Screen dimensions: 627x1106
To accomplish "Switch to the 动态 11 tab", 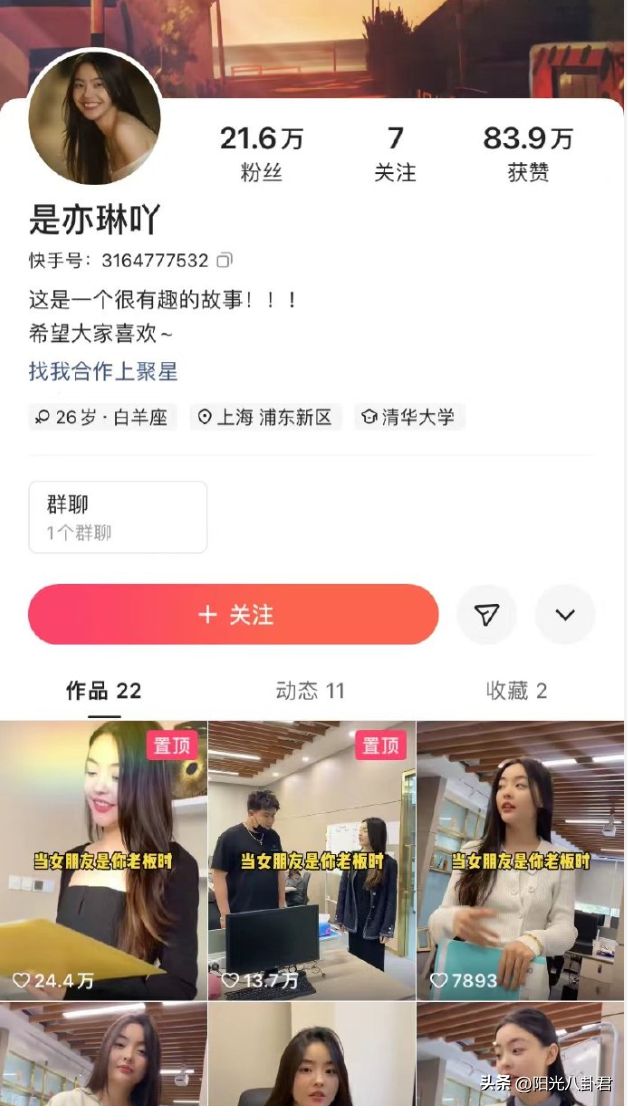I will coord(310,691).
